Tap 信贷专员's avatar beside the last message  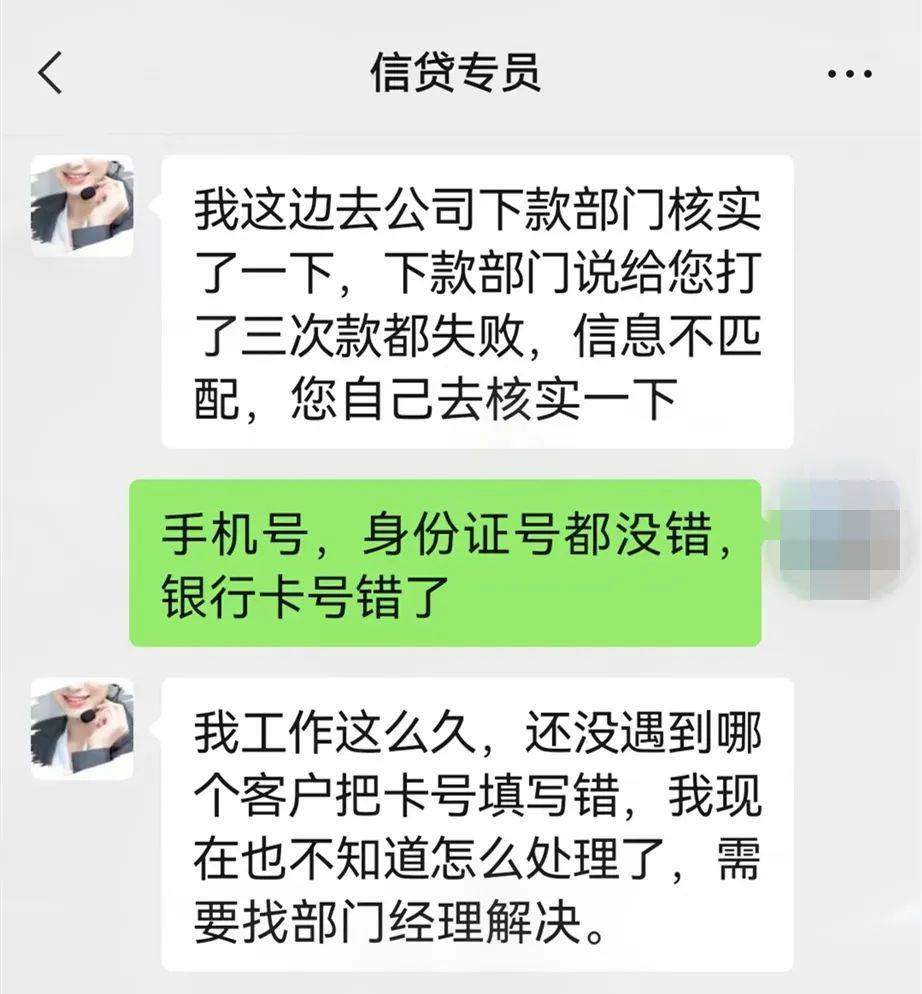(x=82, y=728)
